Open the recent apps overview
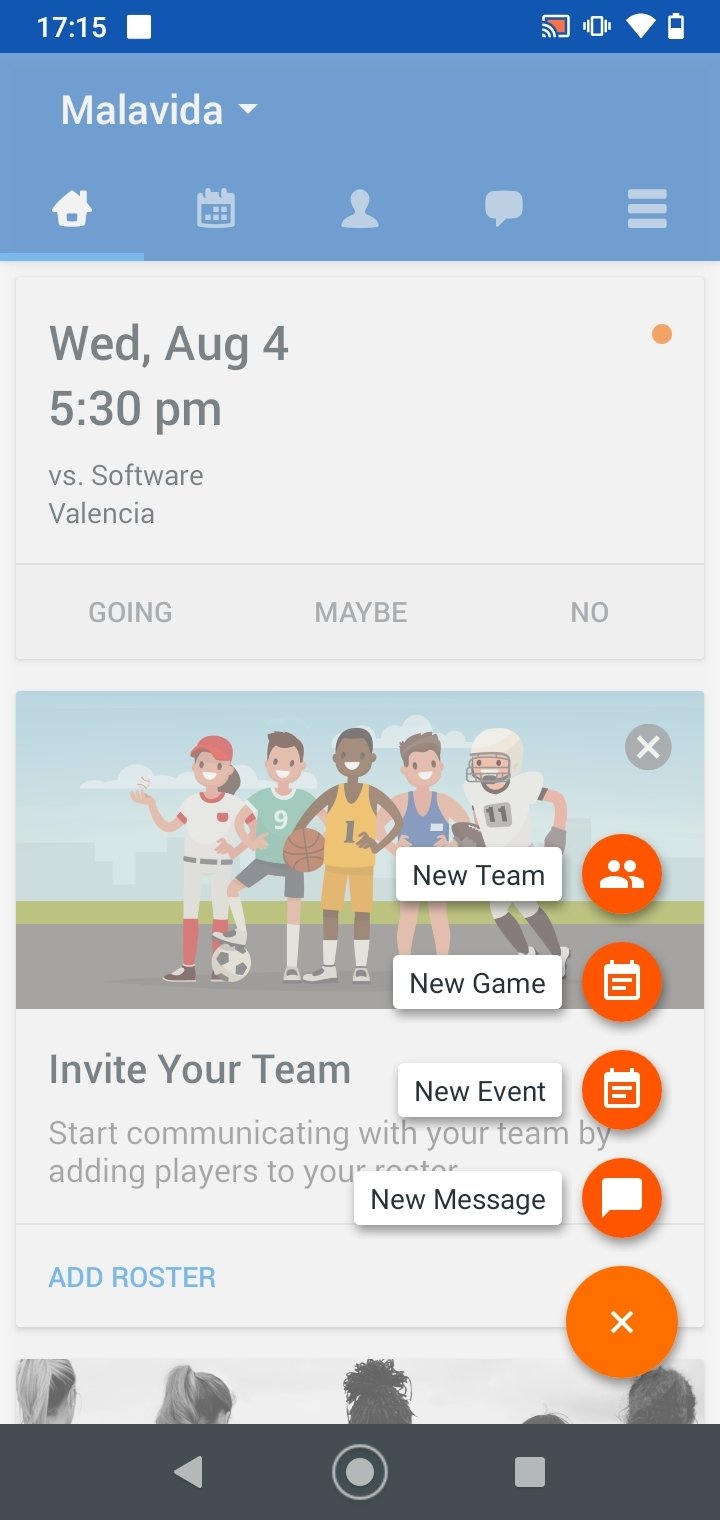The image size is (720, 1520). tap(529, 1472)
